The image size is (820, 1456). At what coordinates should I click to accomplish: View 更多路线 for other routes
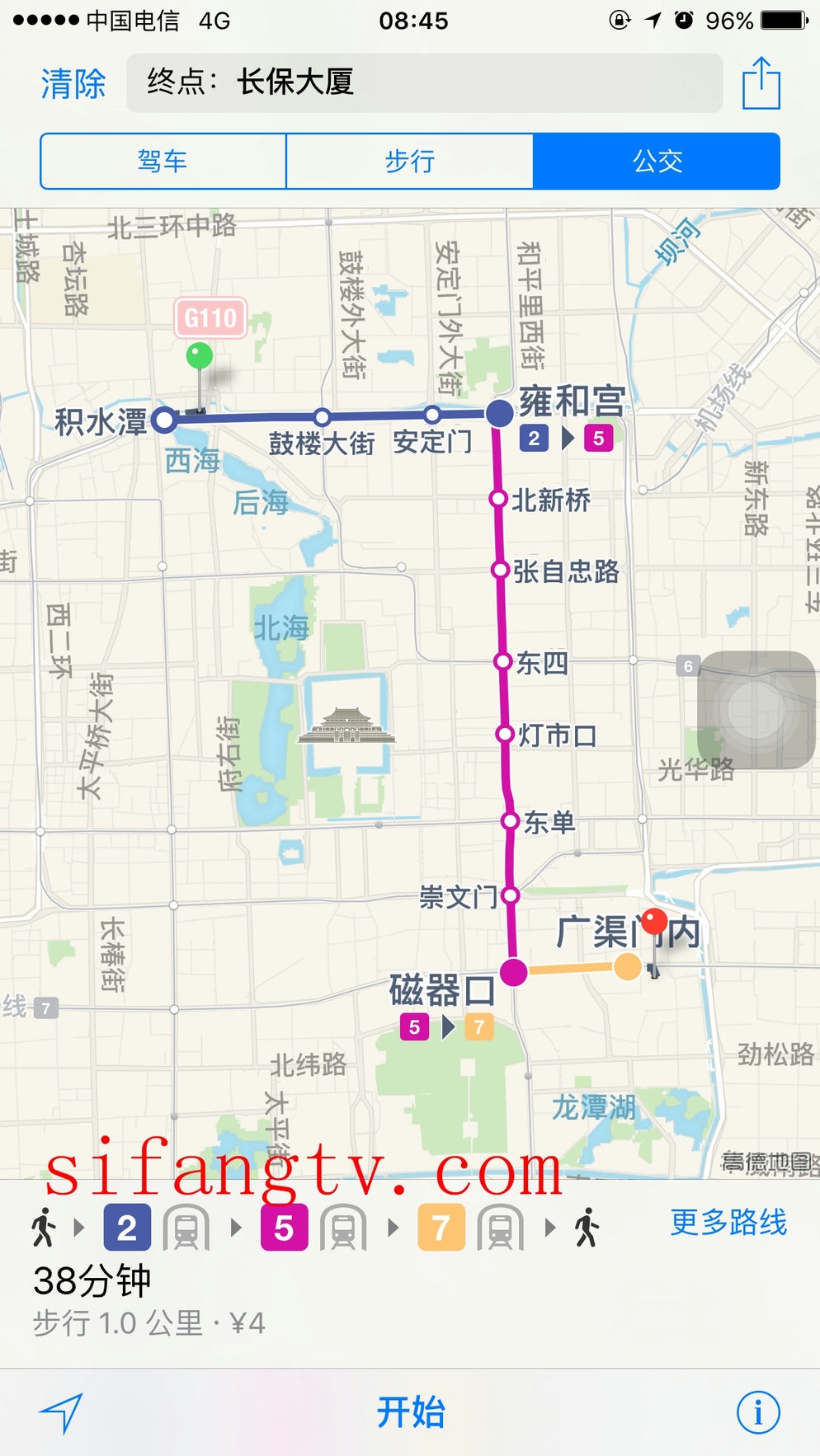click(728, 1222)
